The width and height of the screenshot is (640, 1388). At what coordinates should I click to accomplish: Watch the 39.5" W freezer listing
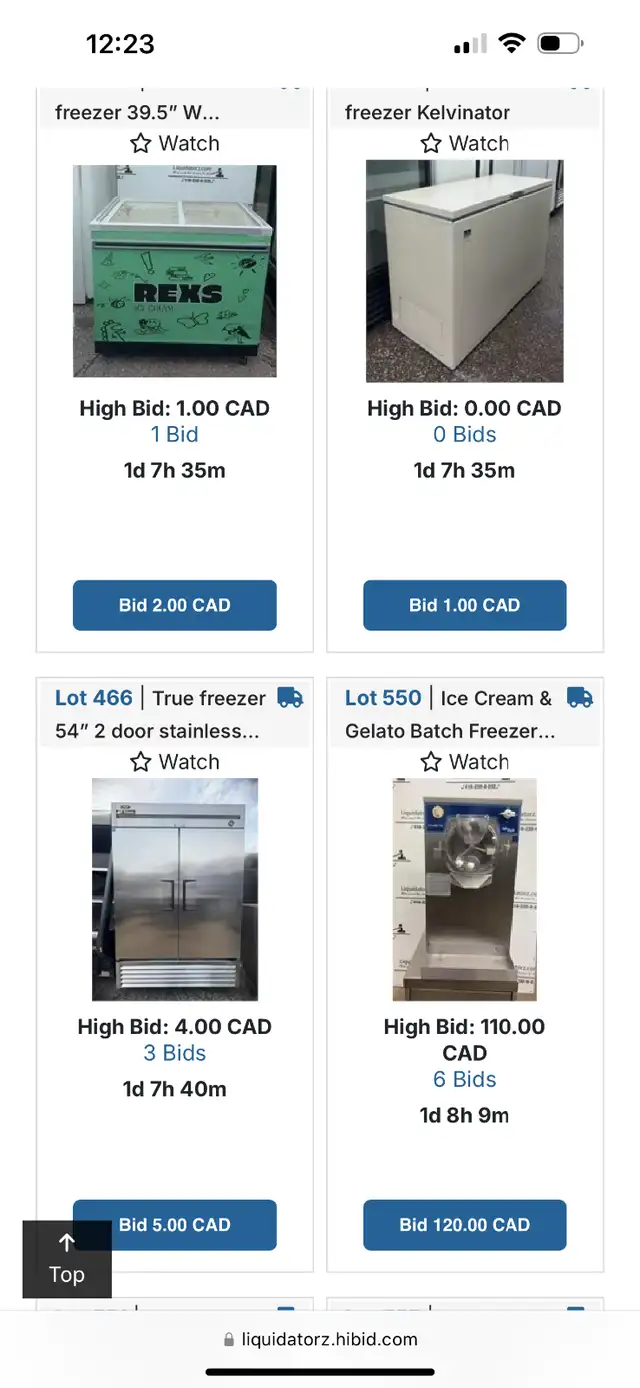[175, 143]
